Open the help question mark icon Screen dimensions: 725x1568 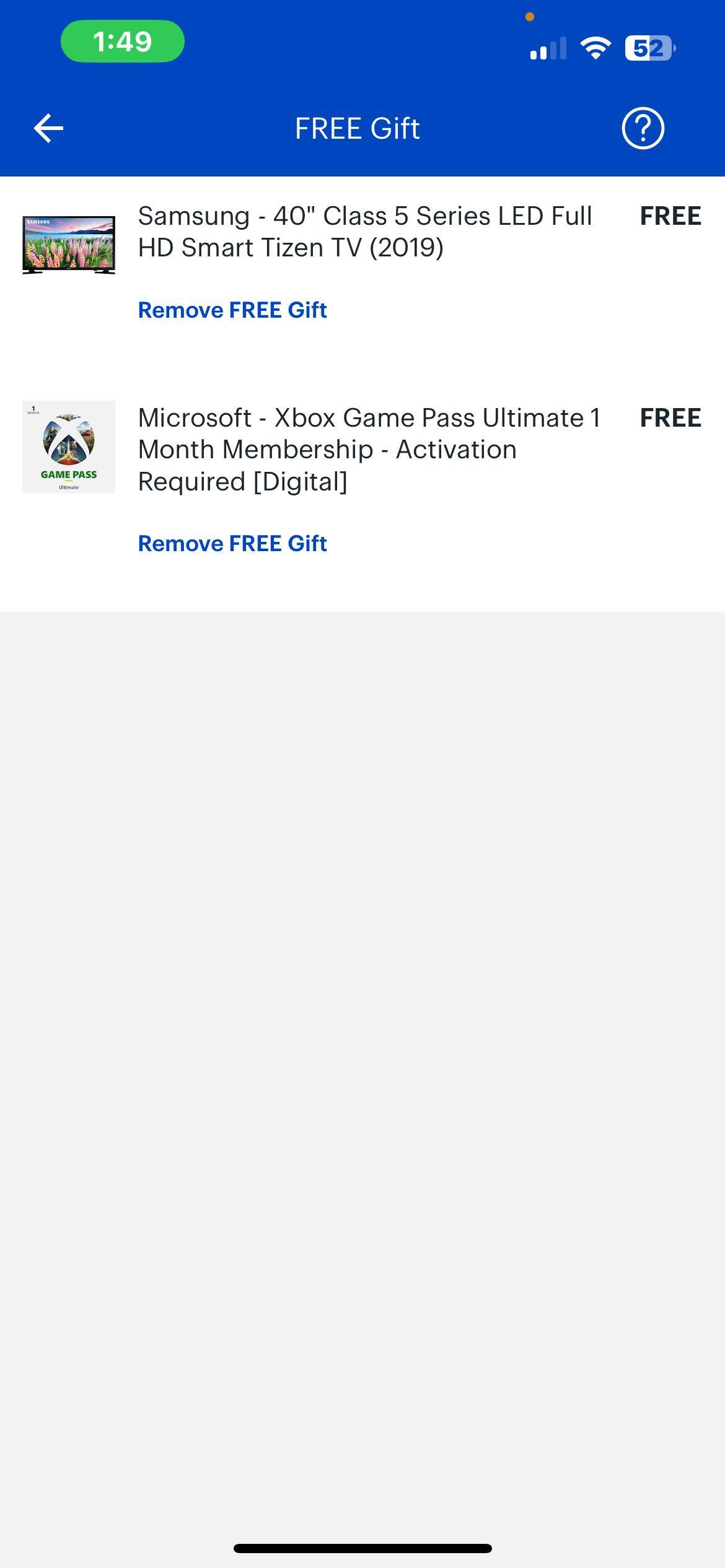pos(643,128)
